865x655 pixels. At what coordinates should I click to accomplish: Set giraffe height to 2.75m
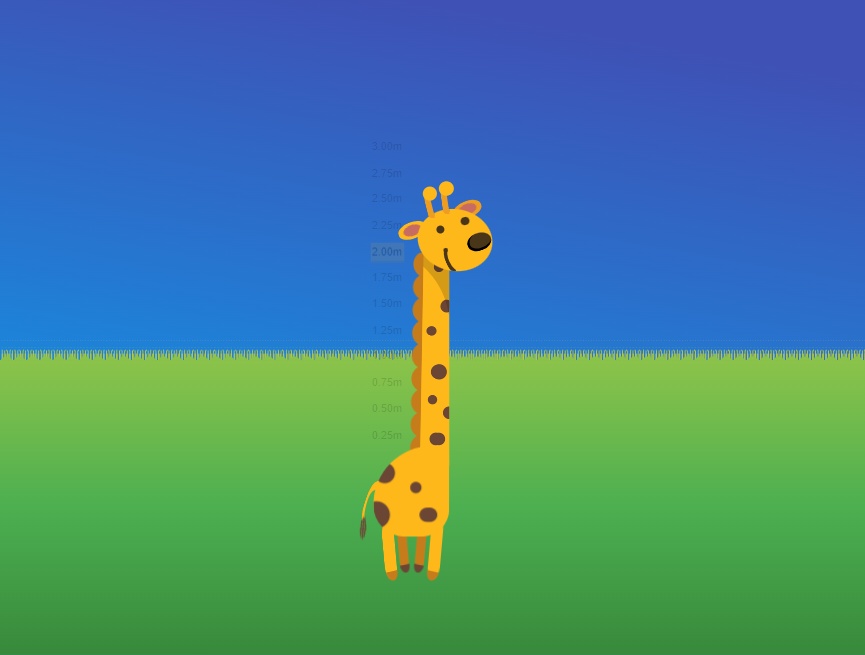click(387, 173)
